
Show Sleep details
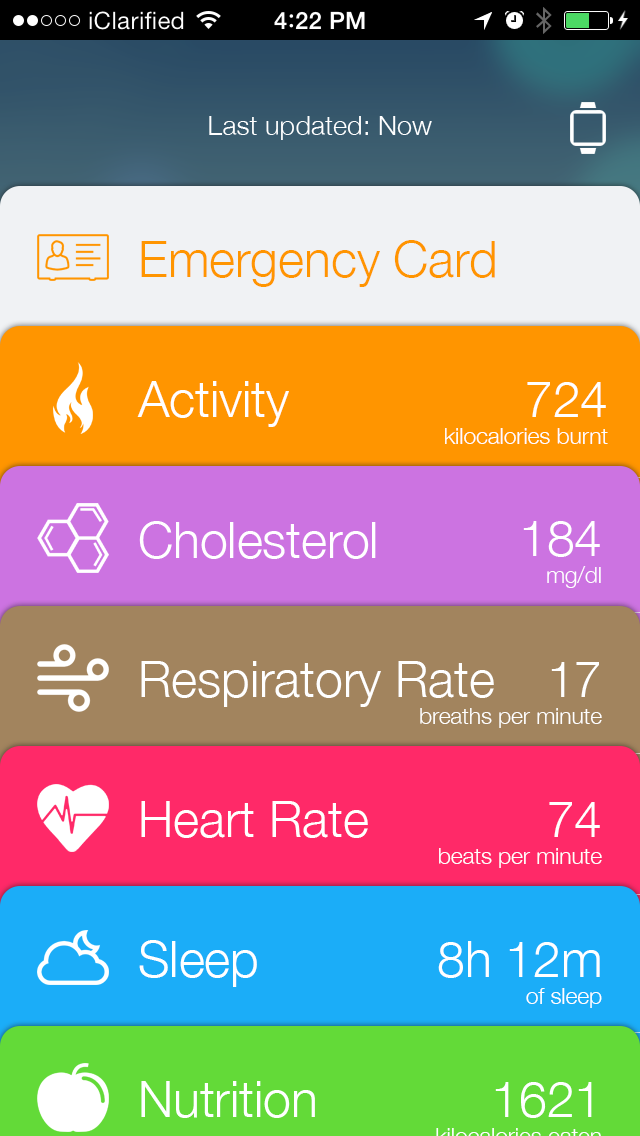click(318, 960)
